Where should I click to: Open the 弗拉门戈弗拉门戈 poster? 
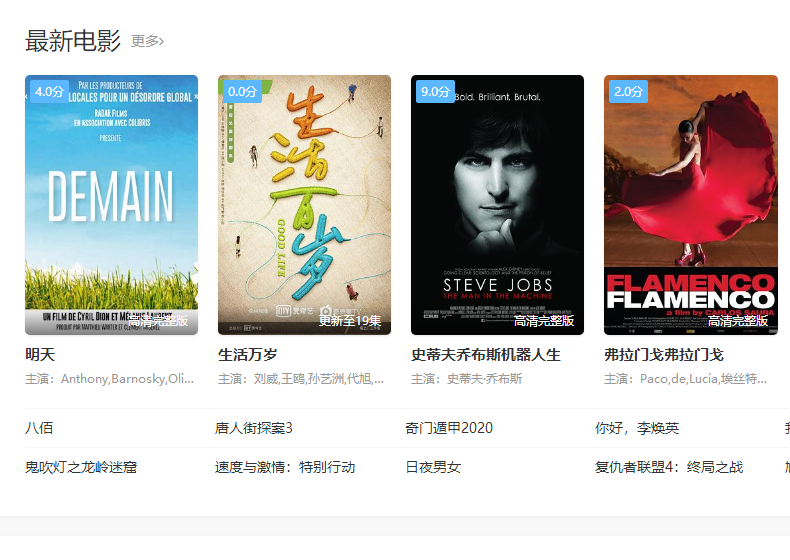coord(690,205)
